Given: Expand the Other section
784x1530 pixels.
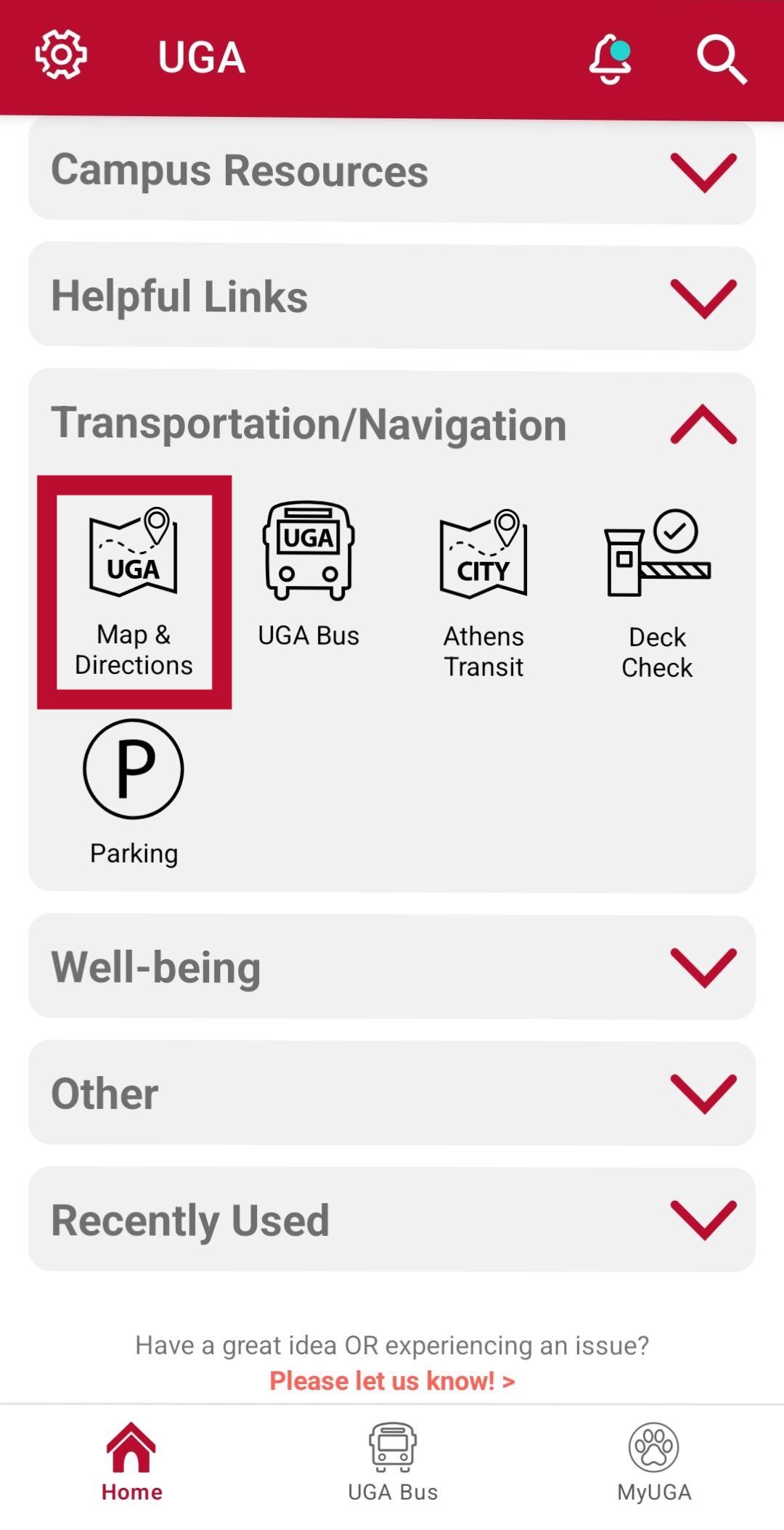Looking at the screenshot, I should point(703,1094).
